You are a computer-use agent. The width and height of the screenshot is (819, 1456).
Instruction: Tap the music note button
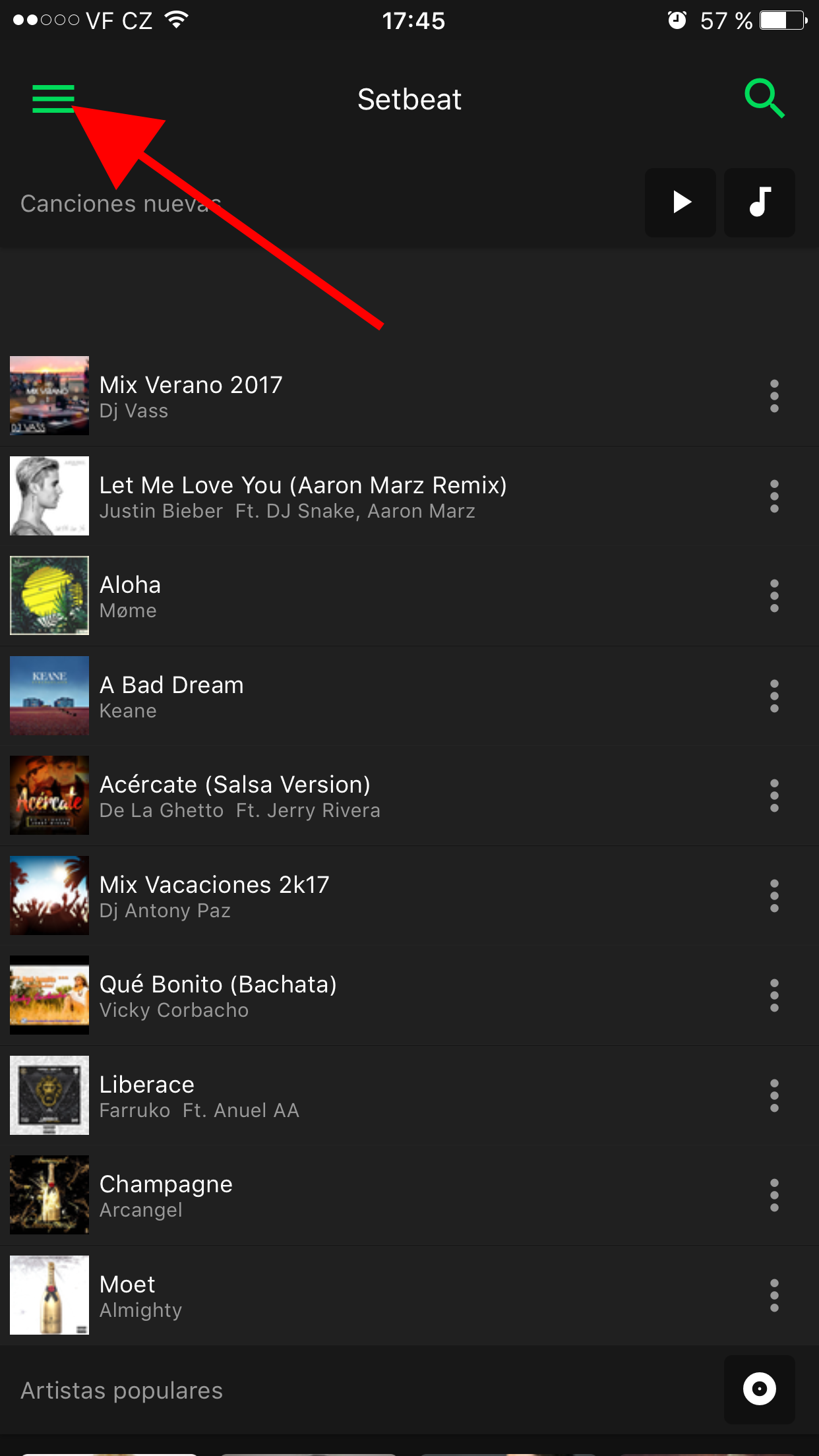click(x=760, y=202)
